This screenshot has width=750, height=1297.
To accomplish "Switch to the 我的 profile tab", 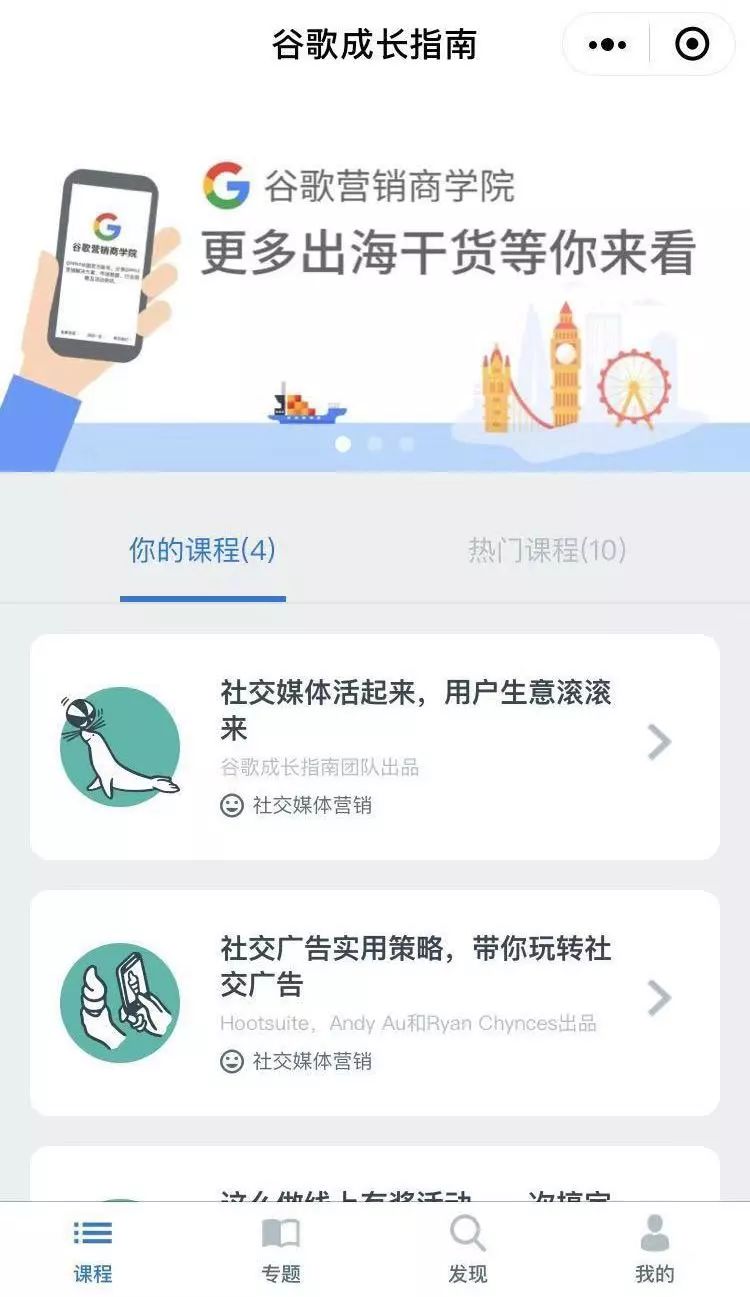I will [655, 1250].
